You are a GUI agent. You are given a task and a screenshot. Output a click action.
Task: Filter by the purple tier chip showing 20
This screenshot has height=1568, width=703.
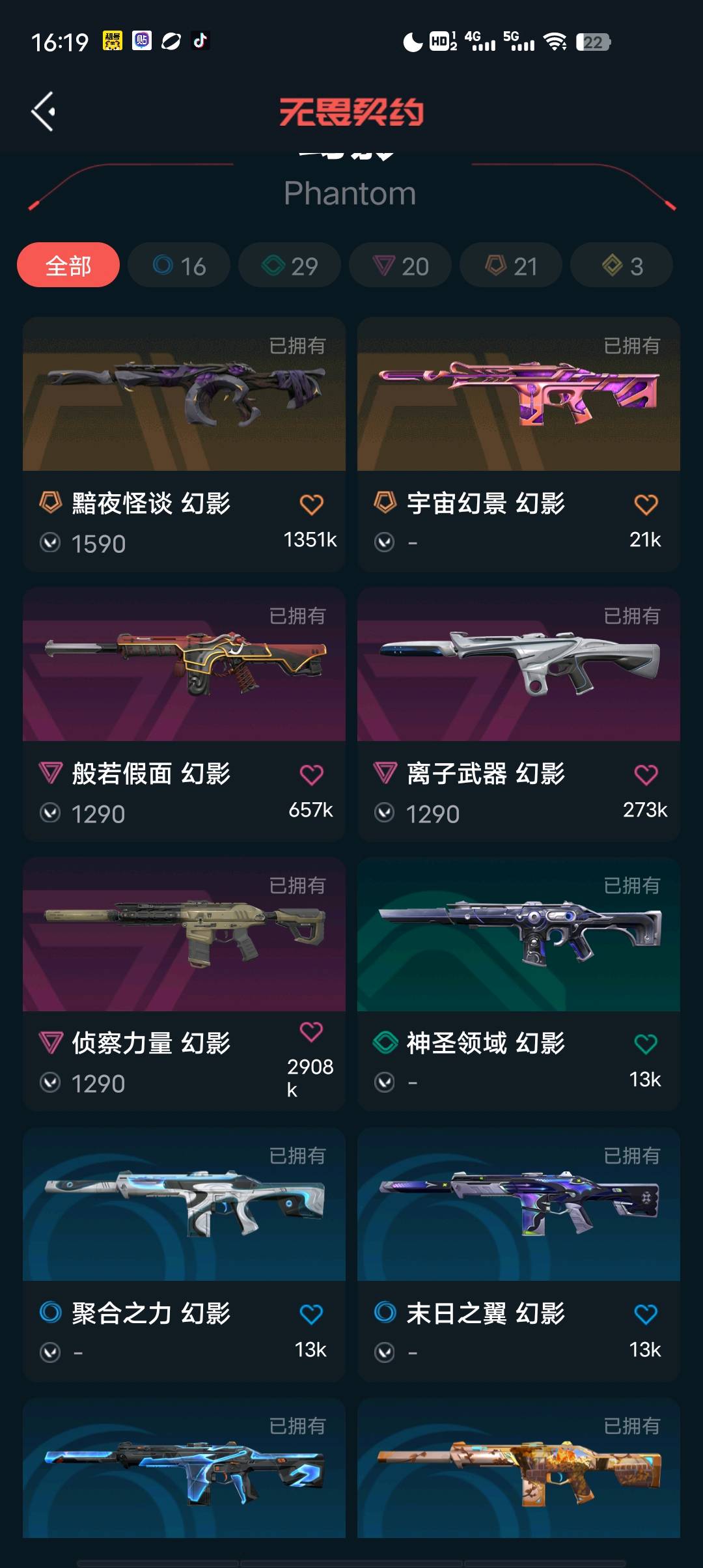(400, 265)
